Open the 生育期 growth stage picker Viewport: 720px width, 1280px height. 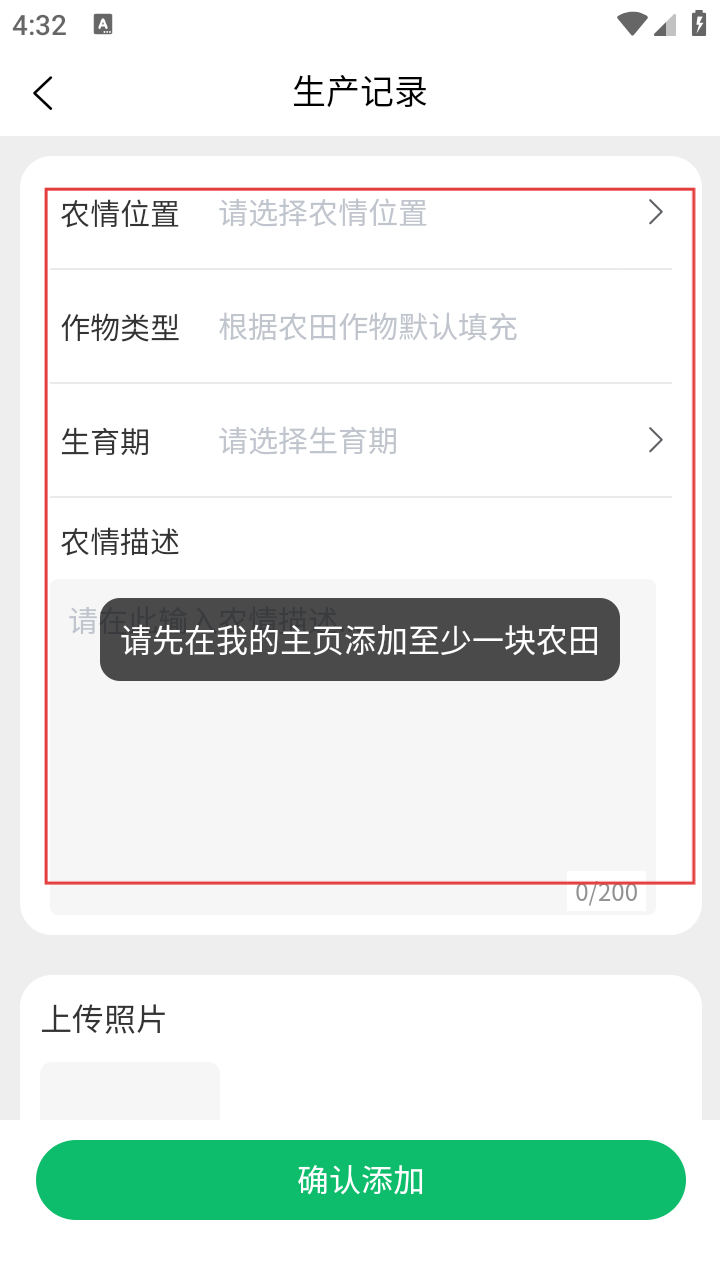pos(360,441)
